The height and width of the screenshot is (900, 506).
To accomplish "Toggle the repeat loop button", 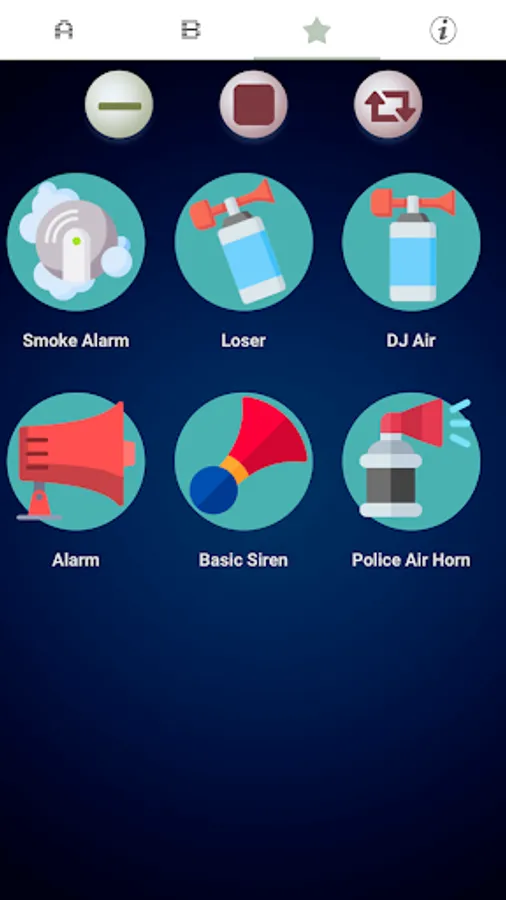I will point(388,105).
